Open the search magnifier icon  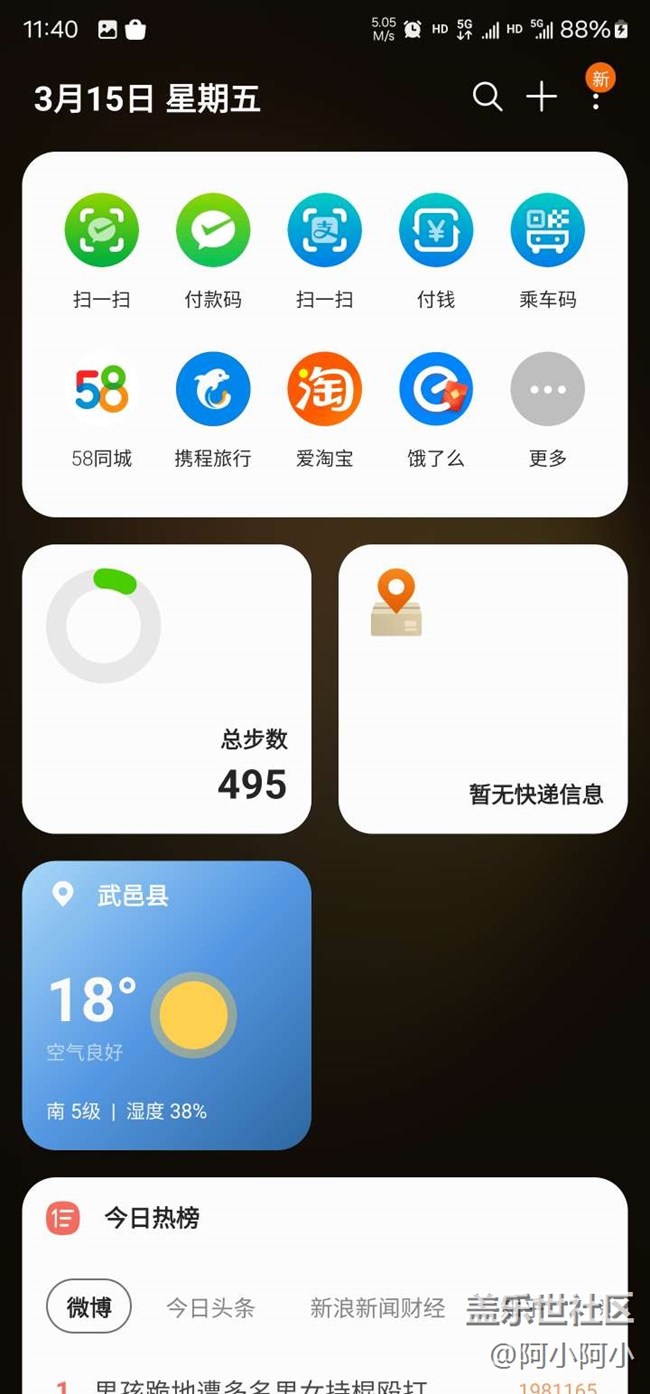pyautogui.click(x=487, y=97)
